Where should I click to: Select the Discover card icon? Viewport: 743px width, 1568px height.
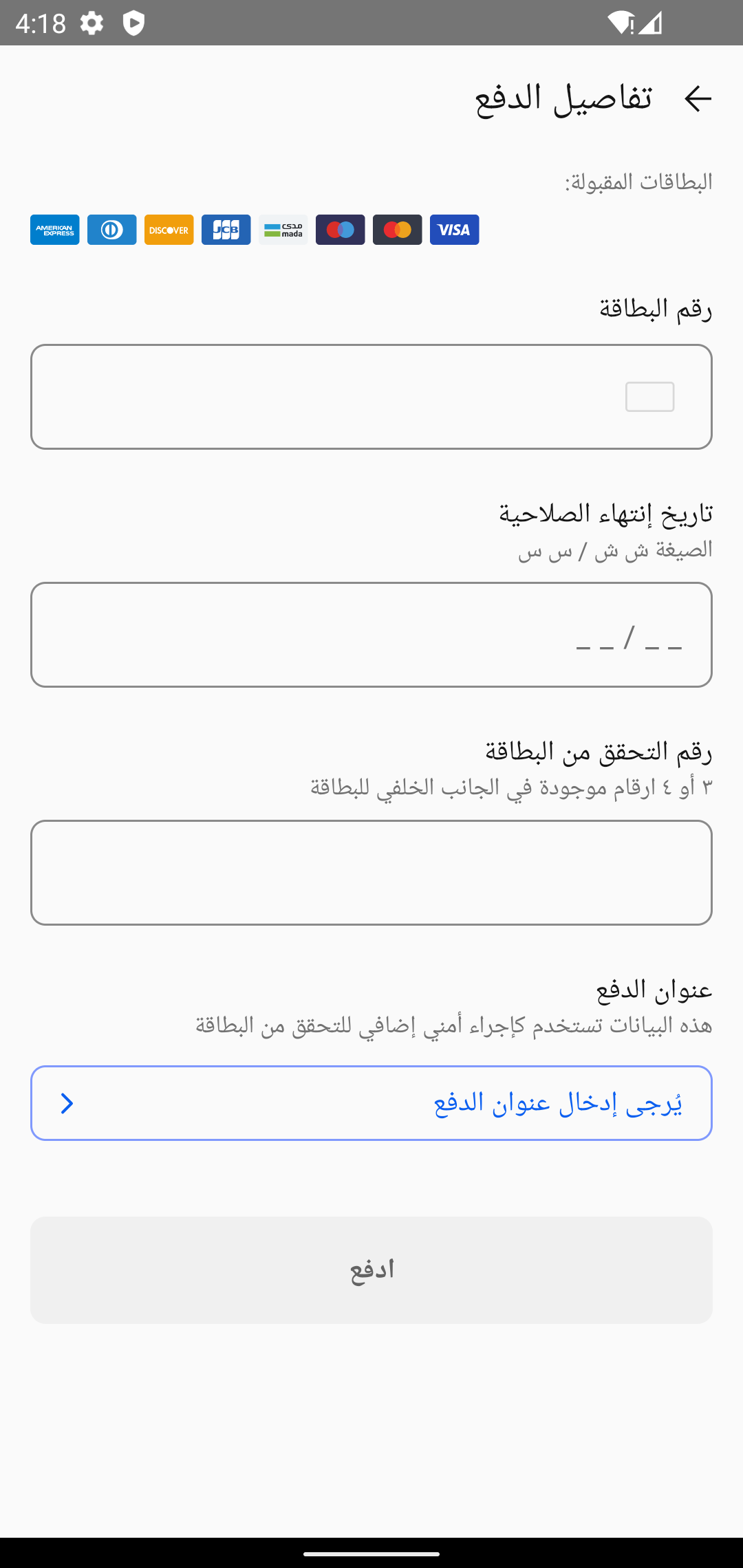[169, 230]
